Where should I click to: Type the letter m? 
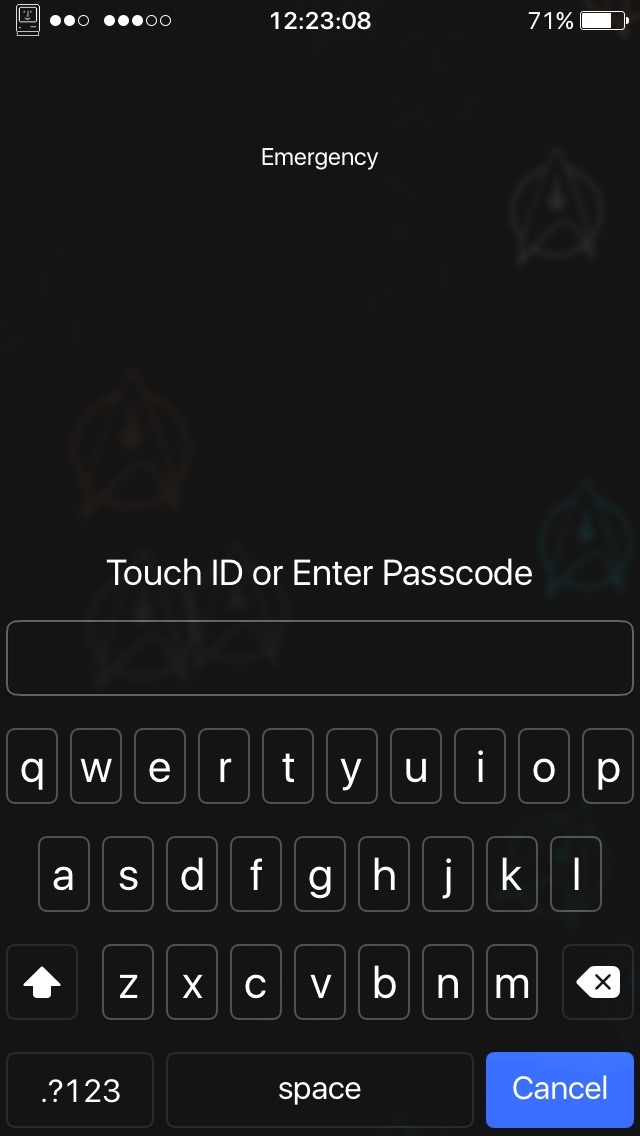pyautogui.click(x=512, y=982)
